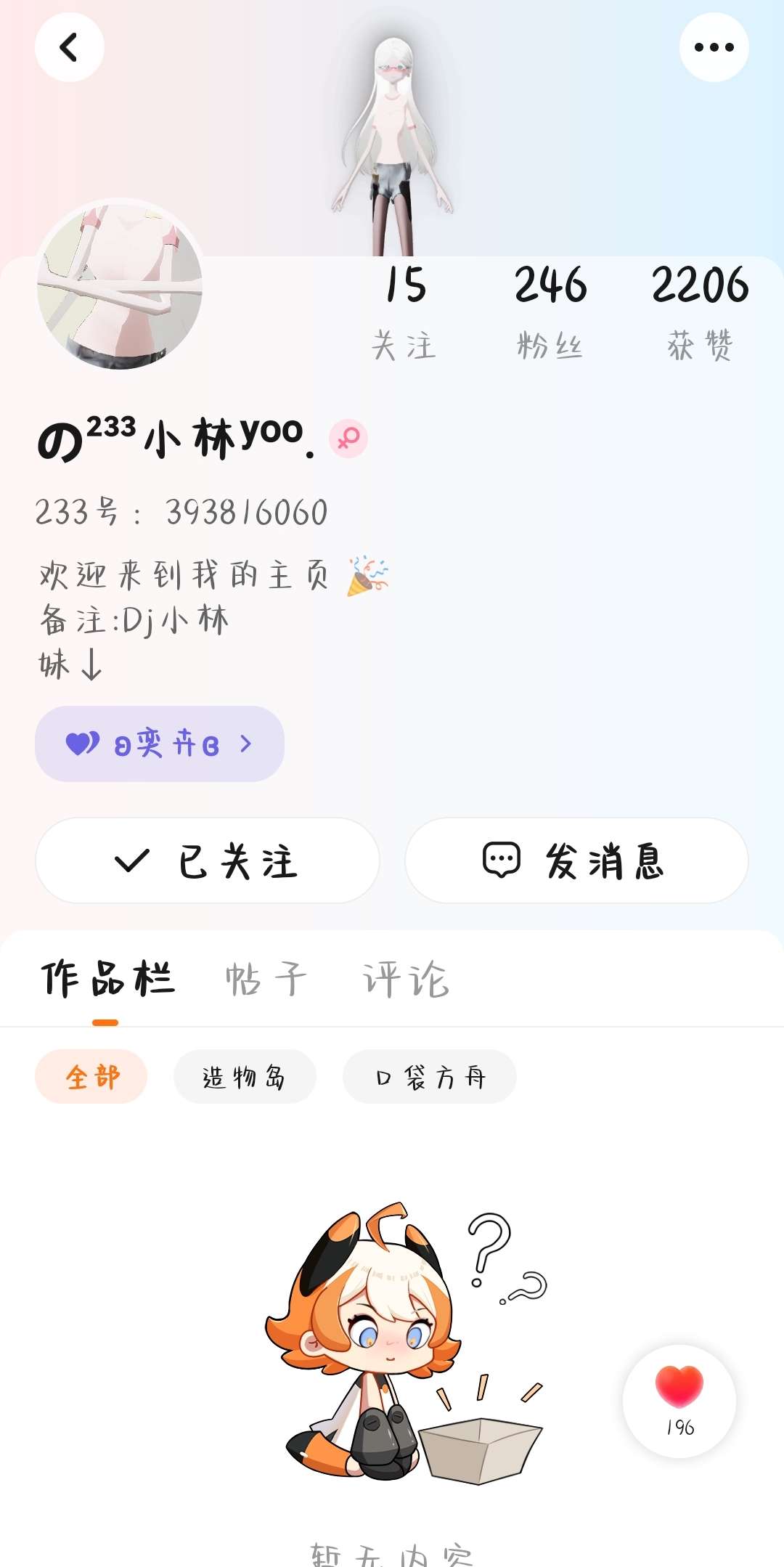
Task: Switch to the 作品栏 tab
Action: click(x=107, y=979)
